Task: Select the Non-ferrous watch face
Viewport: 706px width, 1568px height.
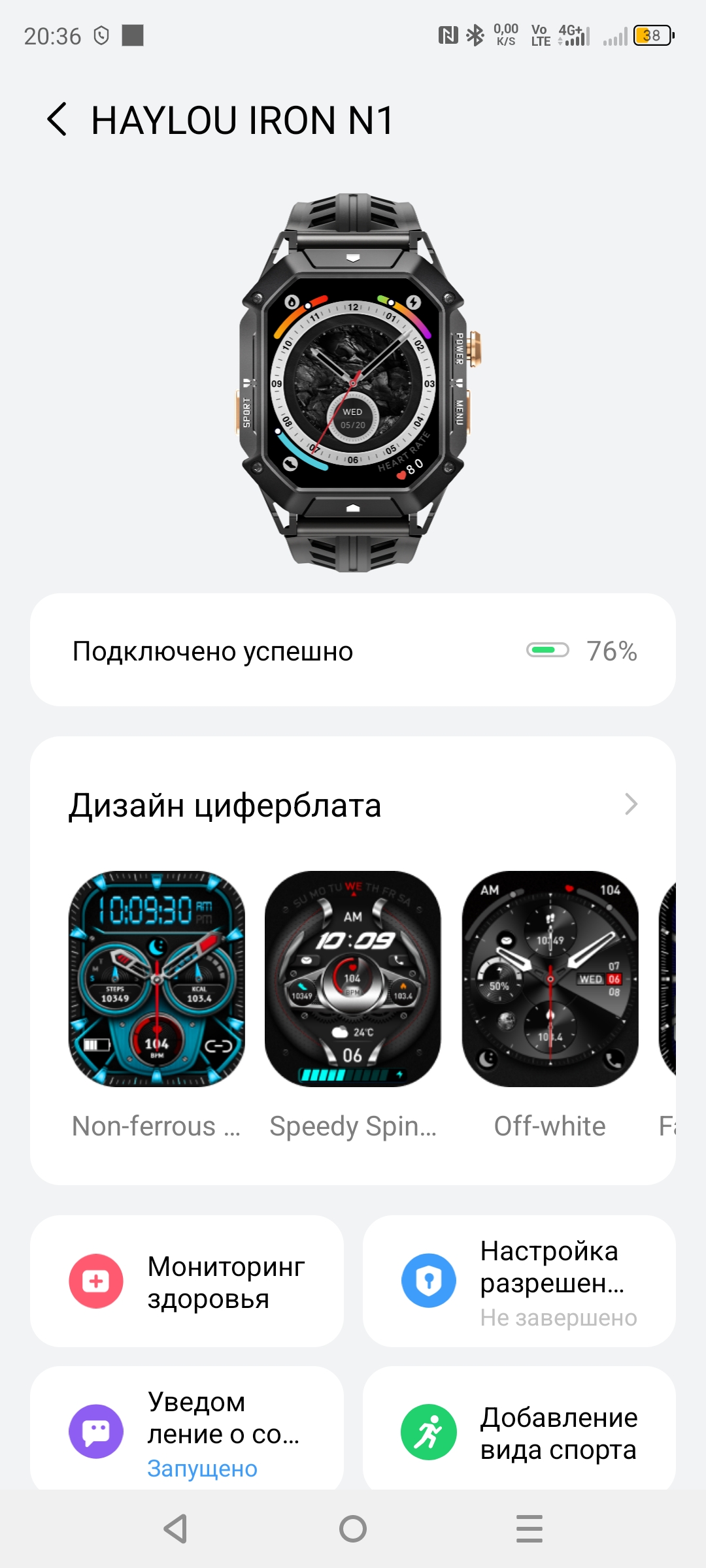Action: 157,979
